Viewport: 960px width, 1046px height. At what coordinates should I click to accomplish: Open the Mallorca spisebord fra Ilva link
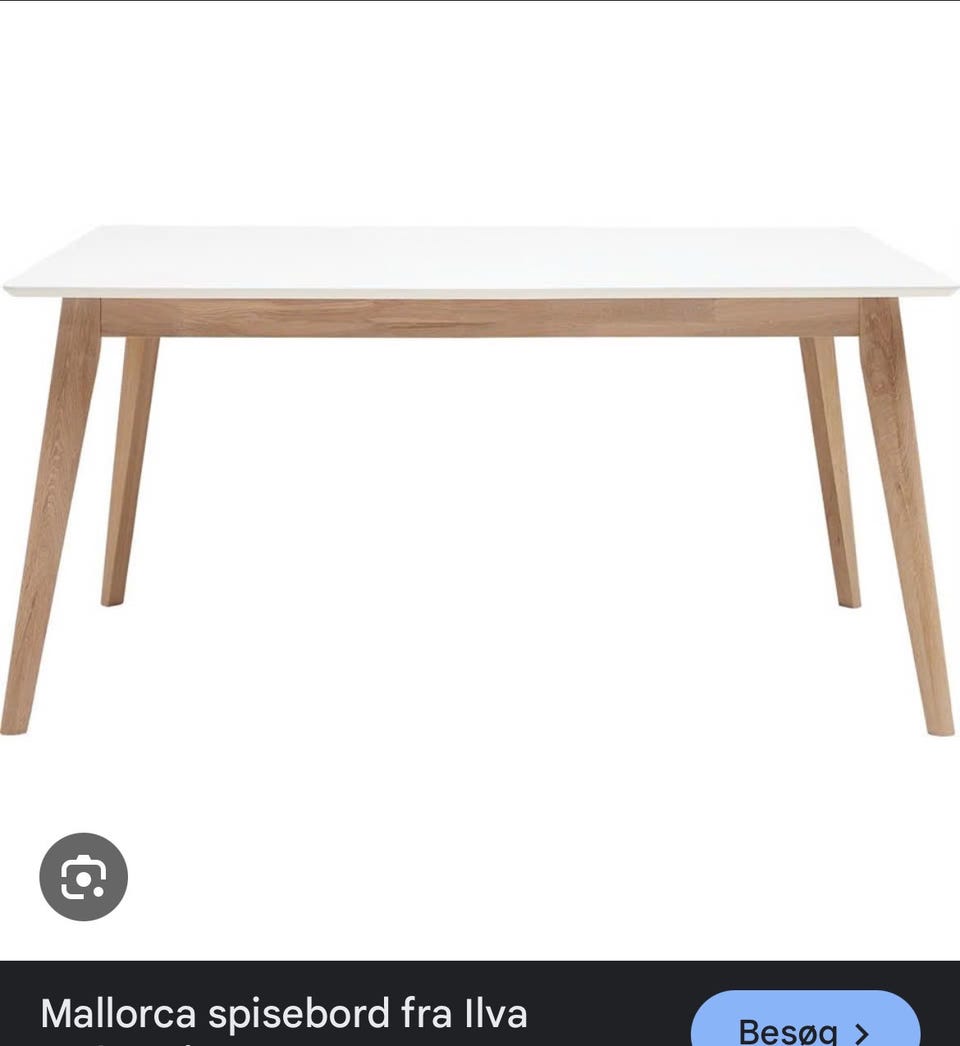point(284,1014)
